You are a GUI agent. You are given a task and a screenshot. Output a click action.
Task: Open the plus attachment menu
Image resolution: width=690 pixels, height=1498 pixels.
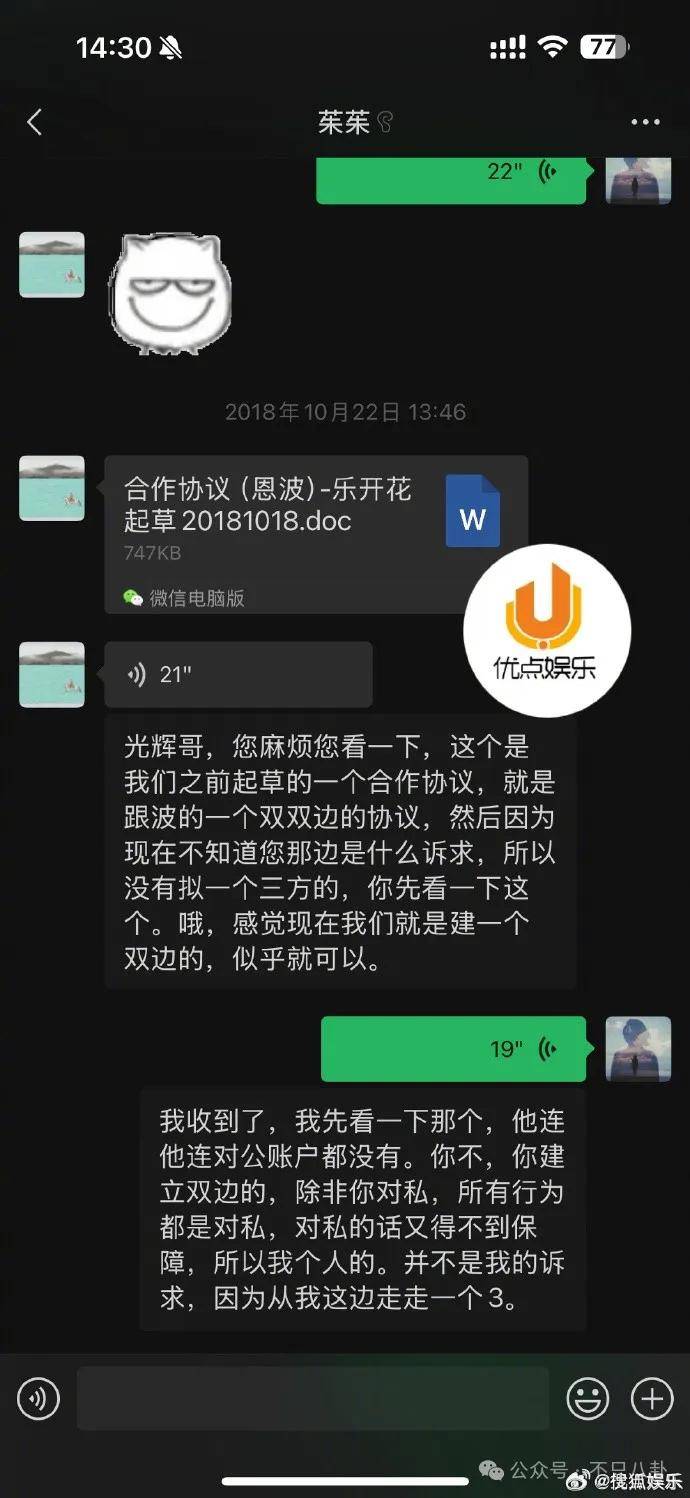[652, 1398]
